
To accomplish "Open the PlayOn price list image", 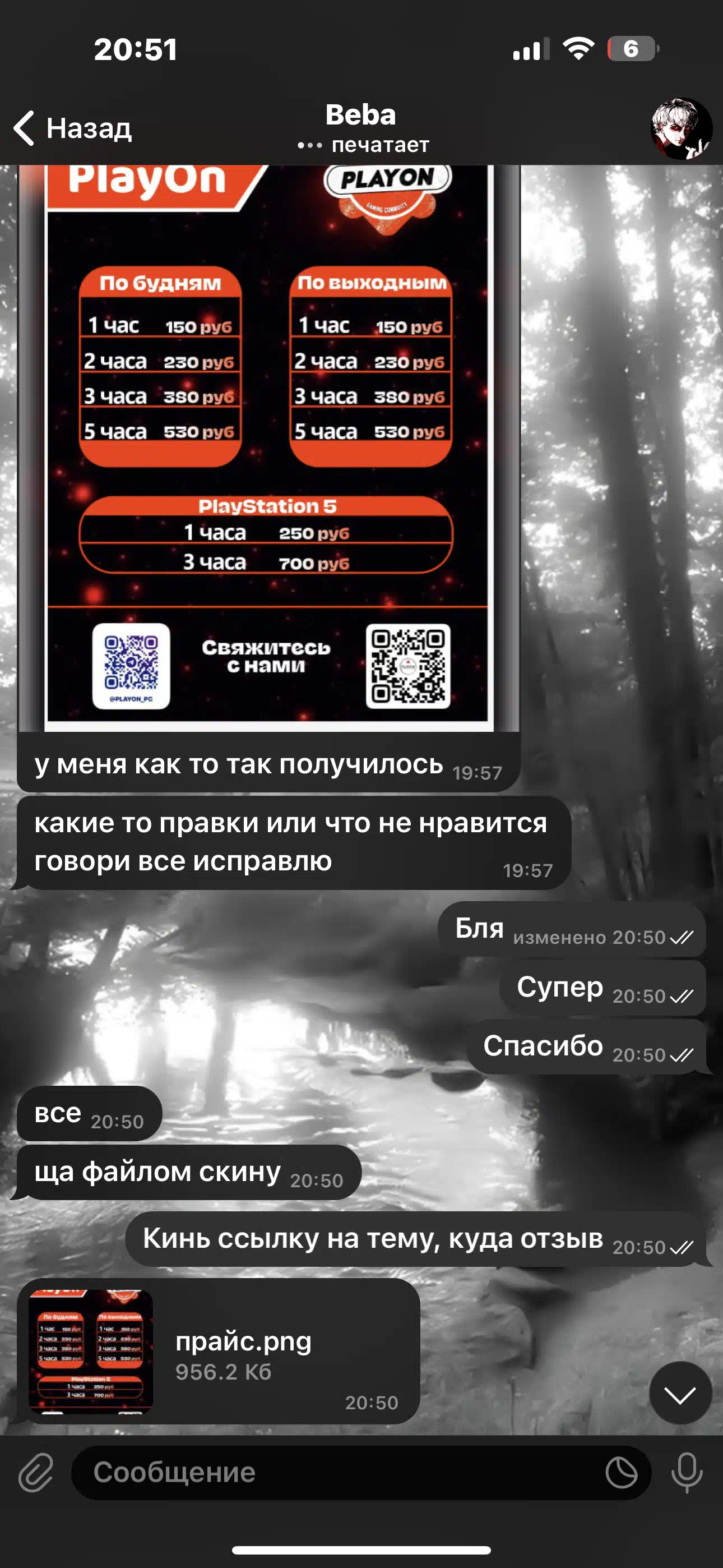I will coord(269,448).
